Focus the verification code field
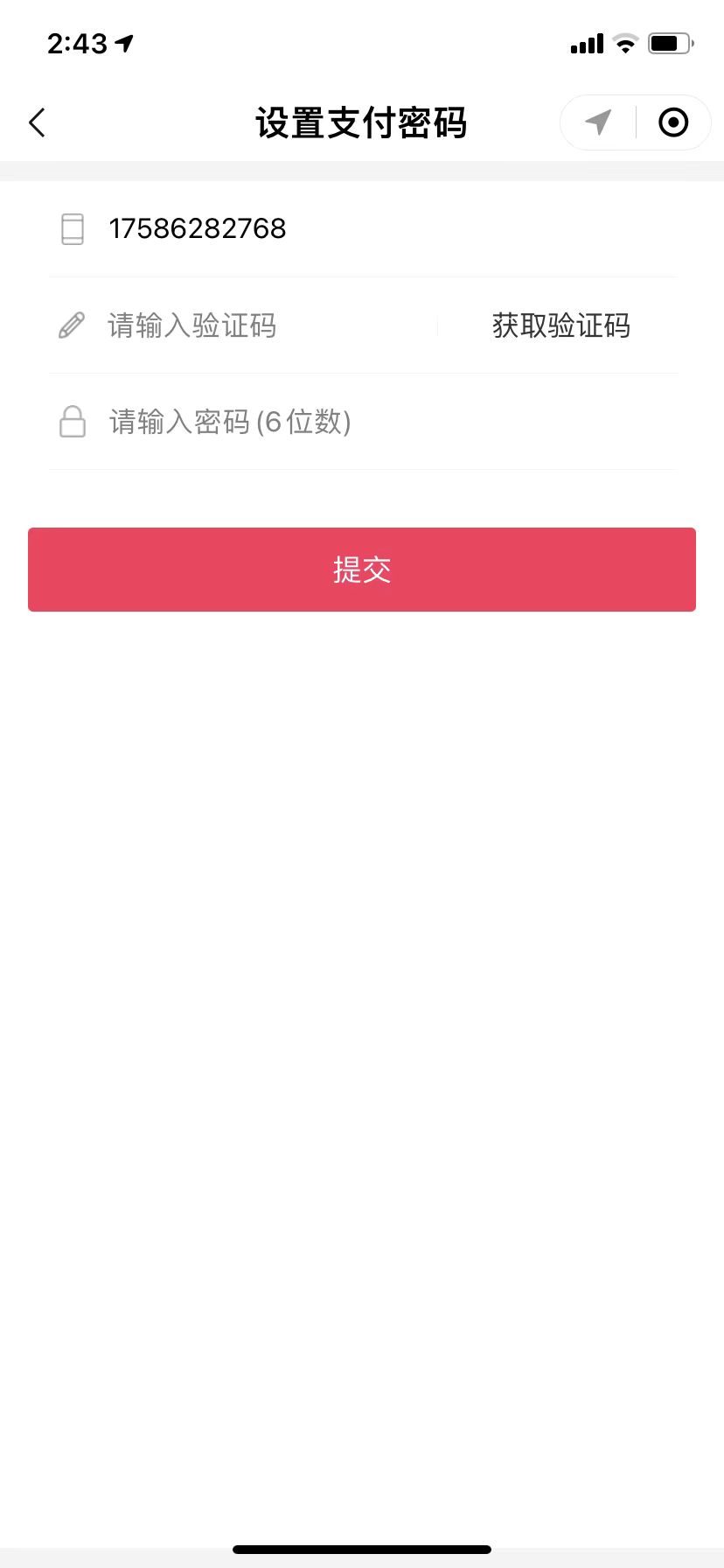This screenshot has height=1568, width=724. [262, 326]
